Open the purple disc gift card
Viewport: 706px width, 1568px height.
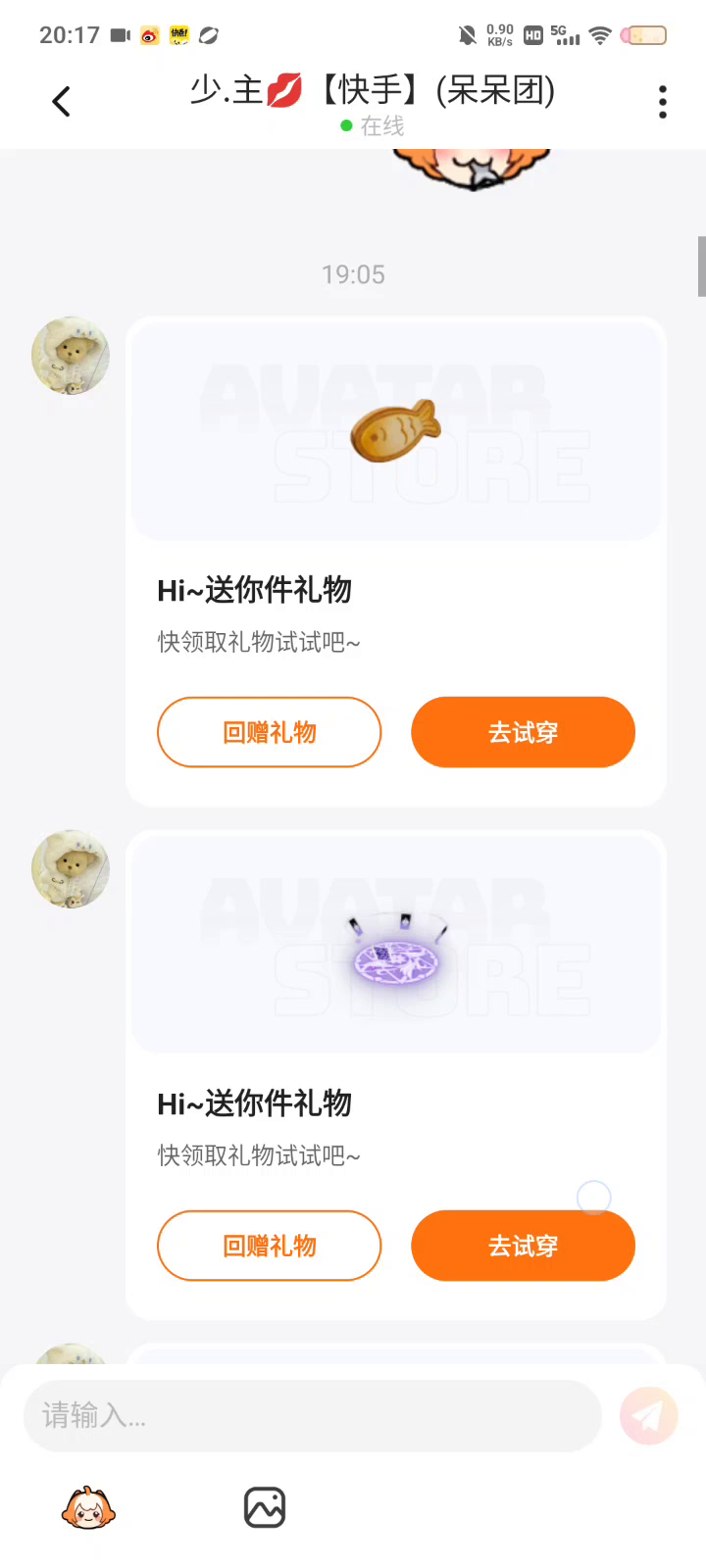pos(396,947)
